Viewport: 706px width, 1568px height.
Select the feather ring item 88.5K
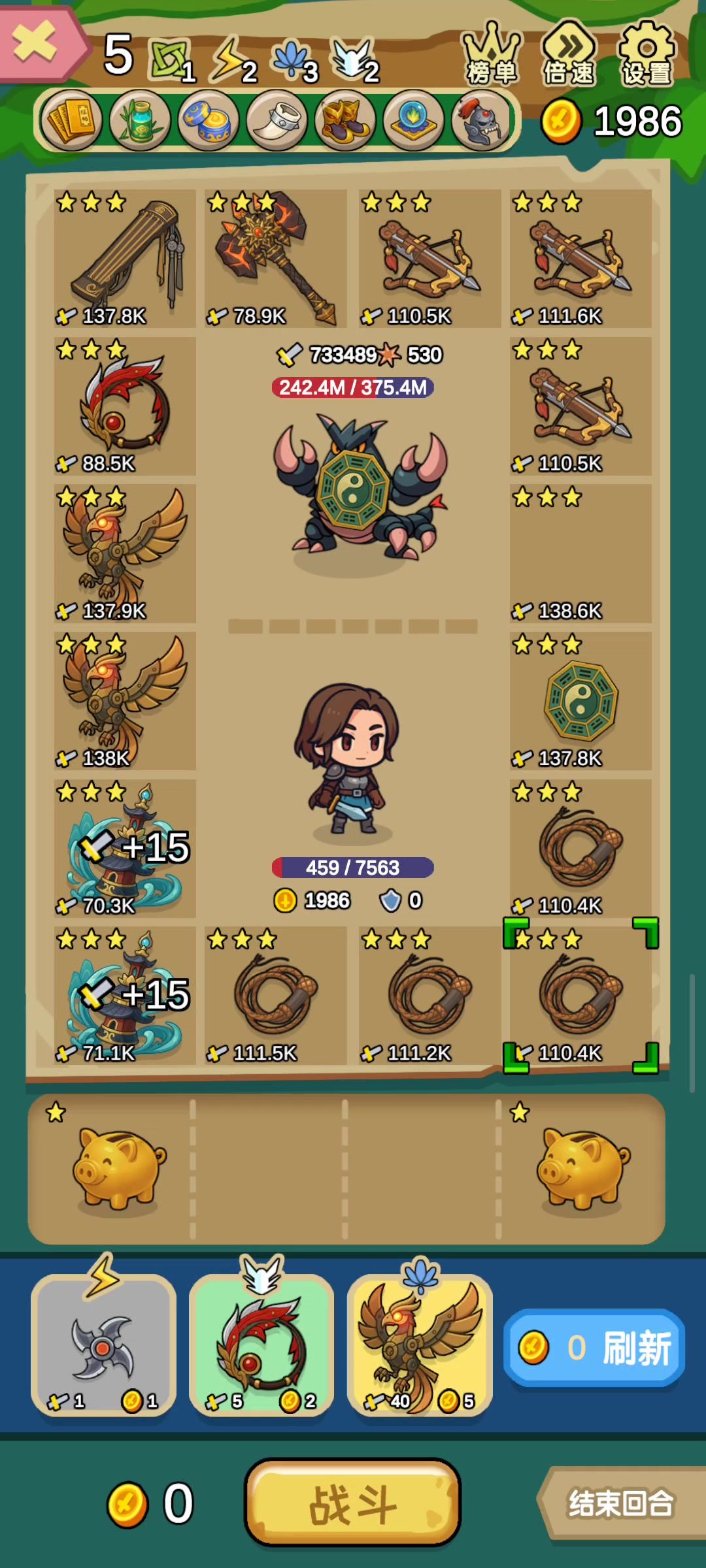[x=125, y=406]
